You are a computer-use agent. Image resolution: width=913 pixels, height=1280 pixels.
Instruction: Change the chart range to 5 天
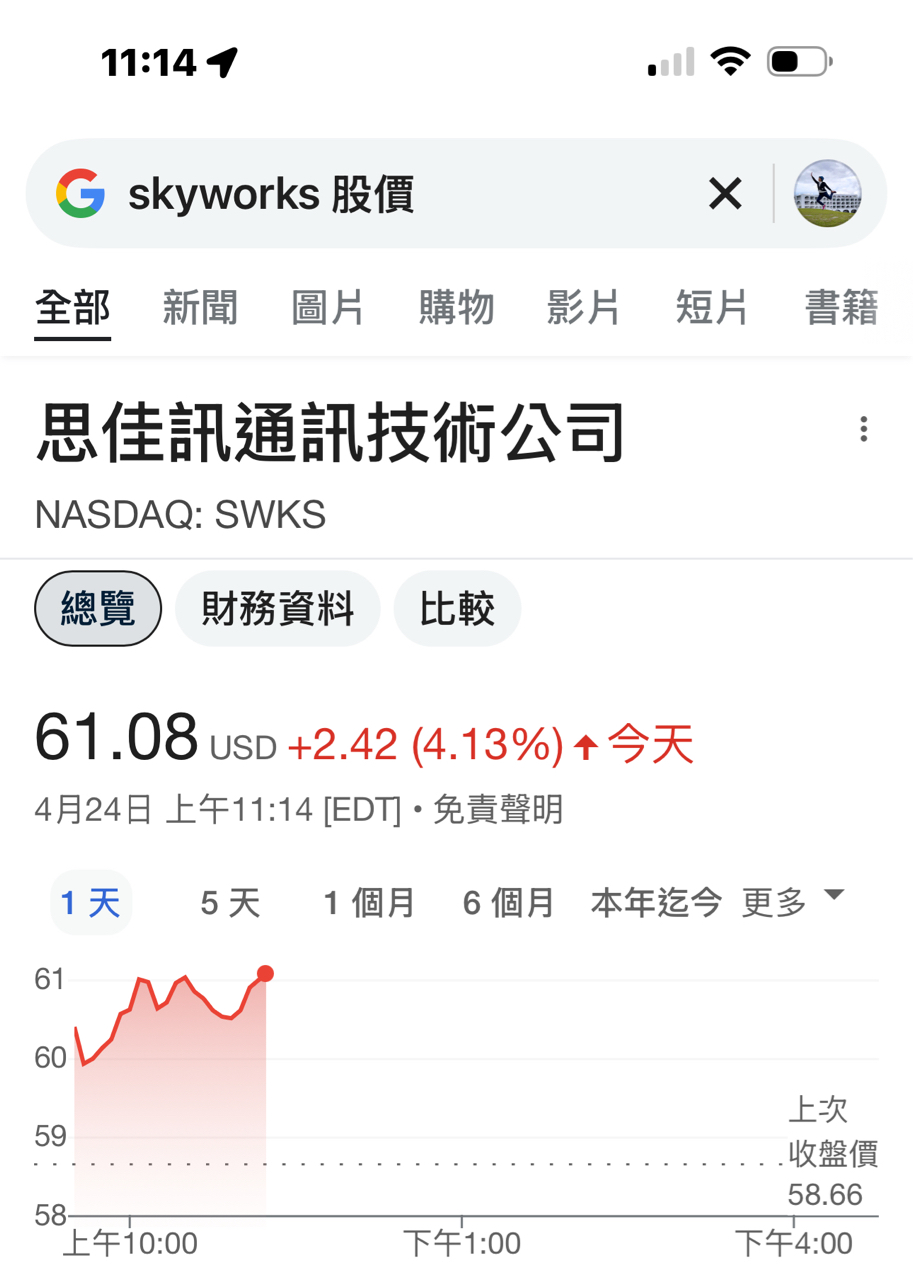point(230,903)
